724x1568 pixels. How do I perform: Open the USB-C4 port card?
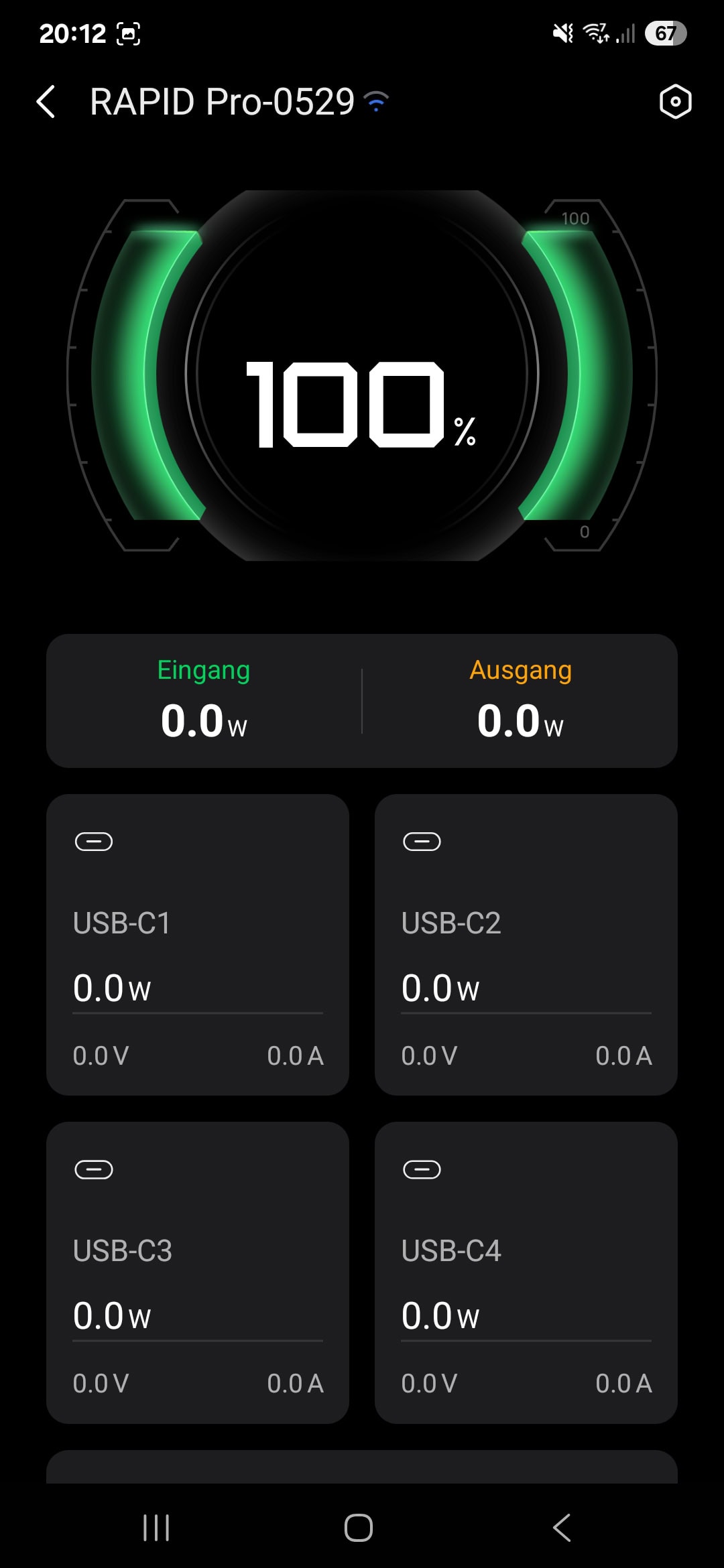[526, 1272]
